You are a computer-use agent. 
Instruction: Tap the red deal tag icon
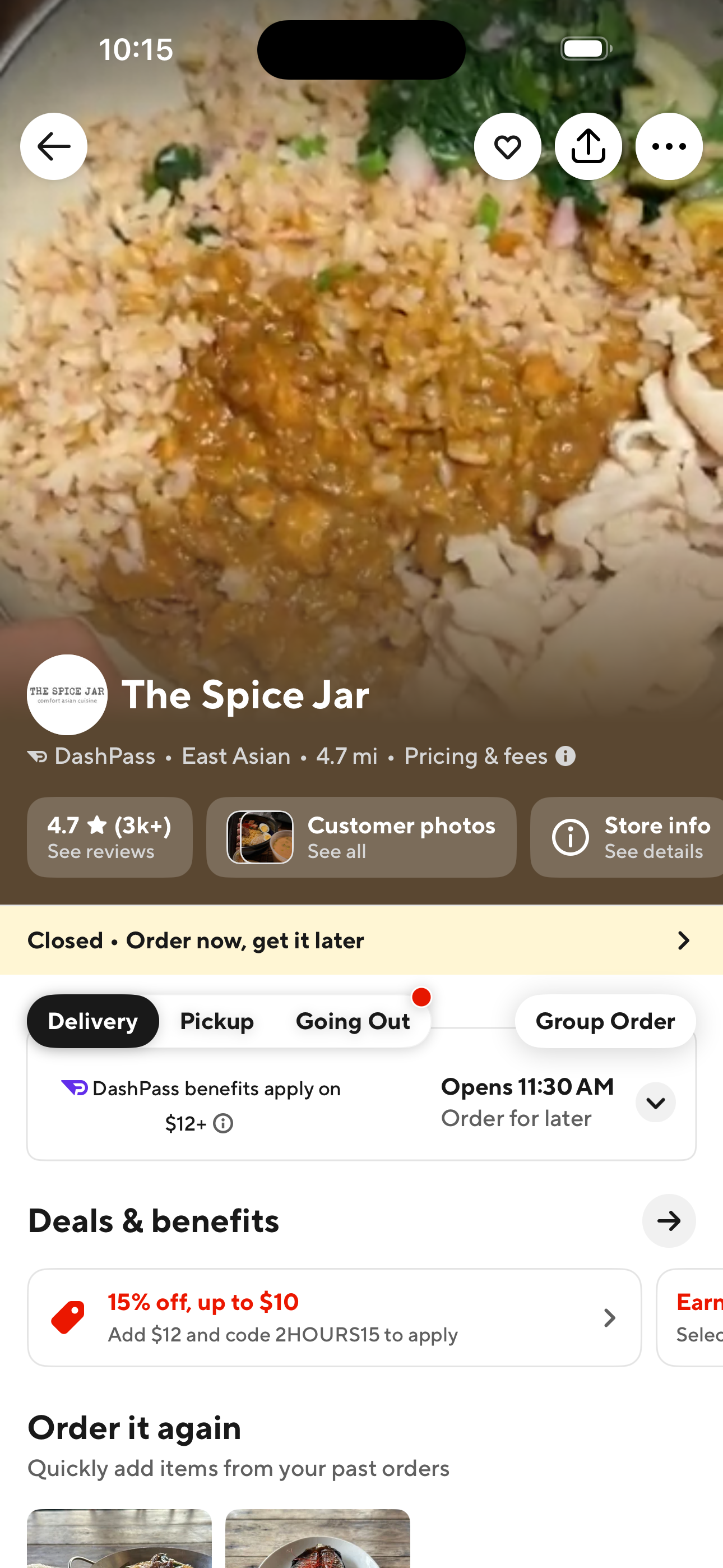pyautogui.click(x=73, y=1317)
